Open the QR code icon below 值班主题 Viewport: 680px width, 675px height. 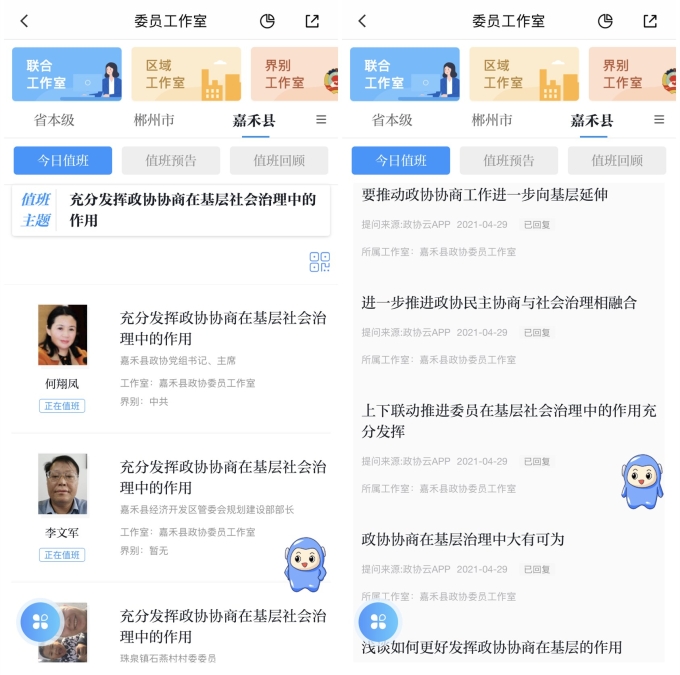[x=319, y=262]
